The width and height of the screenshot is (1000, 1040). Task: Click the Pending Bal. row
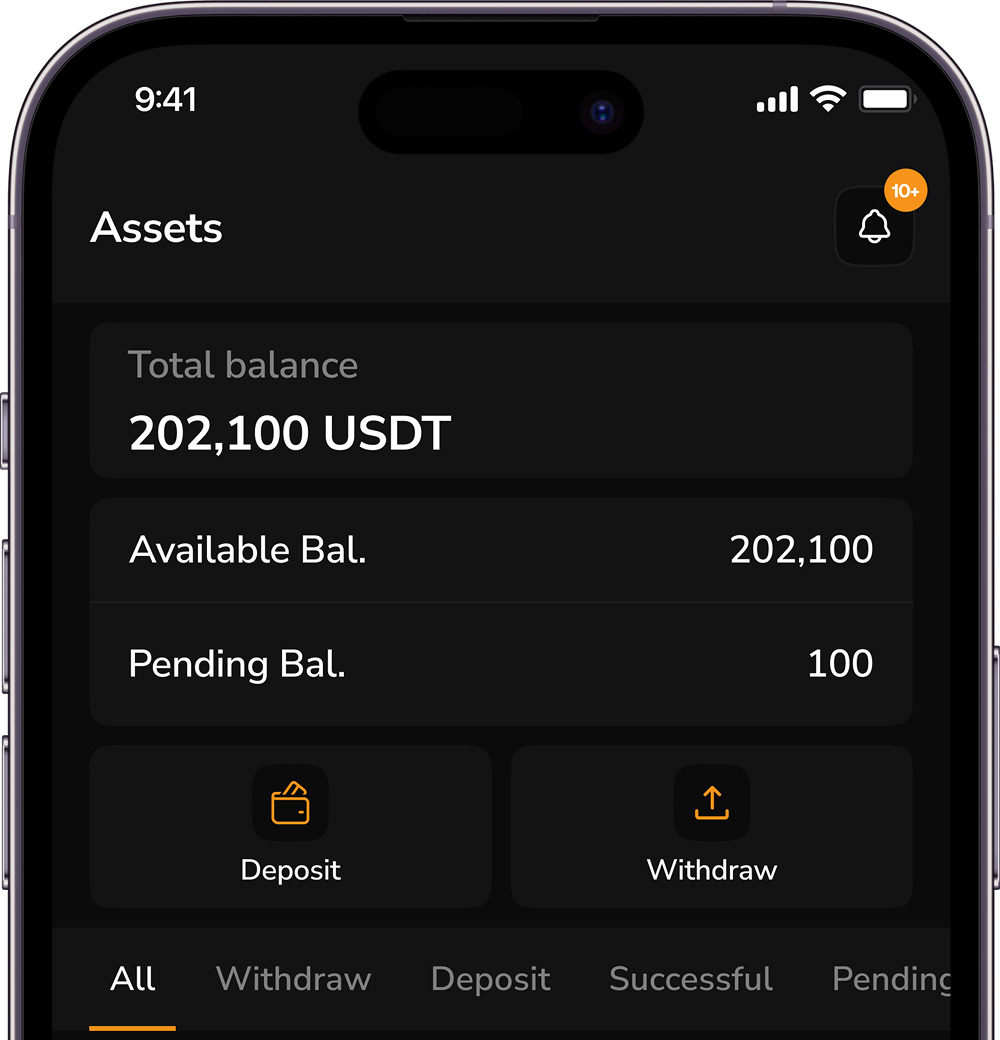tap(500, 663)
